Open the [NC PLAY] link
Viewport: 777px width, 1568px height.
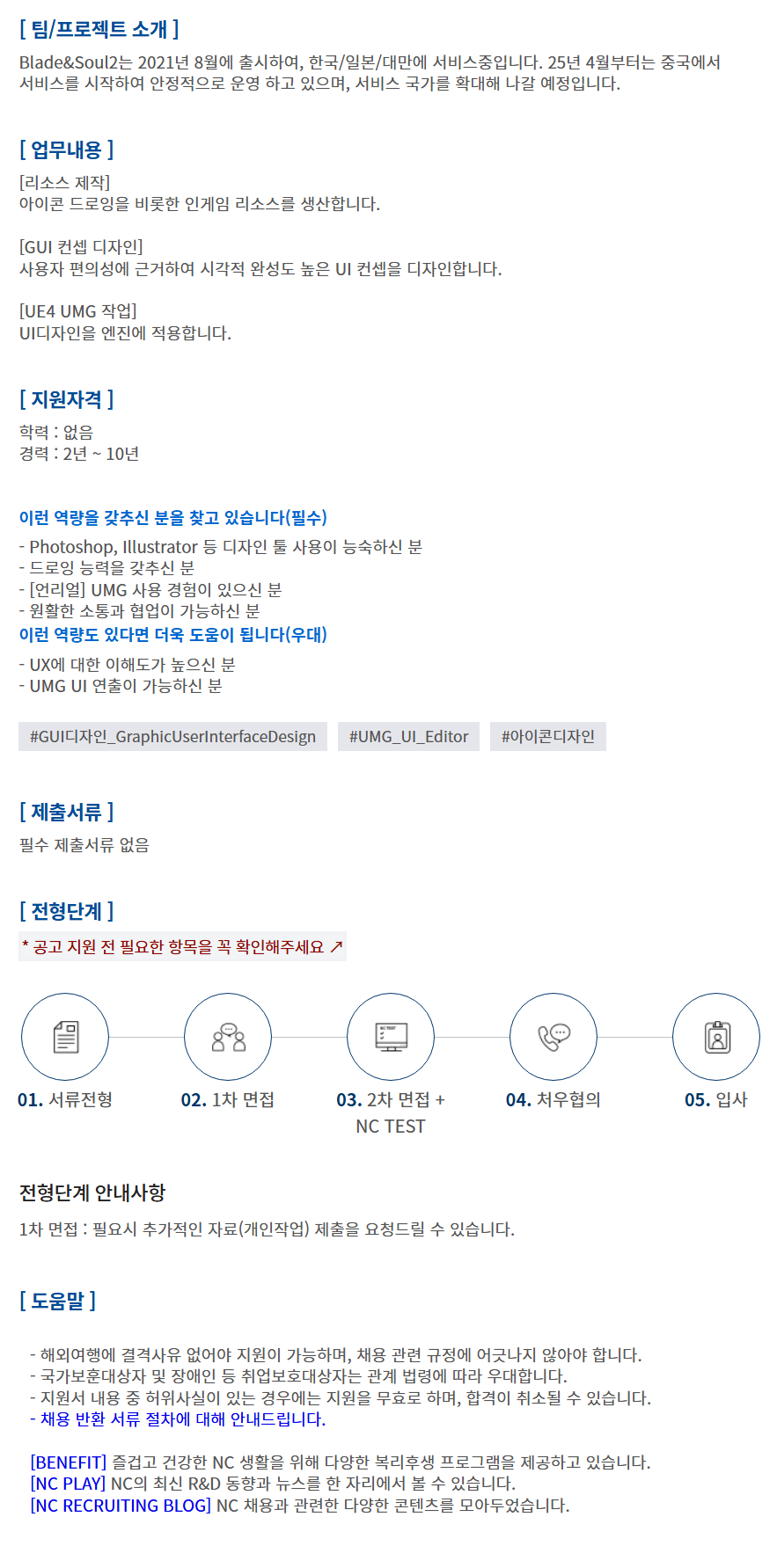[x=68, y=1484]
